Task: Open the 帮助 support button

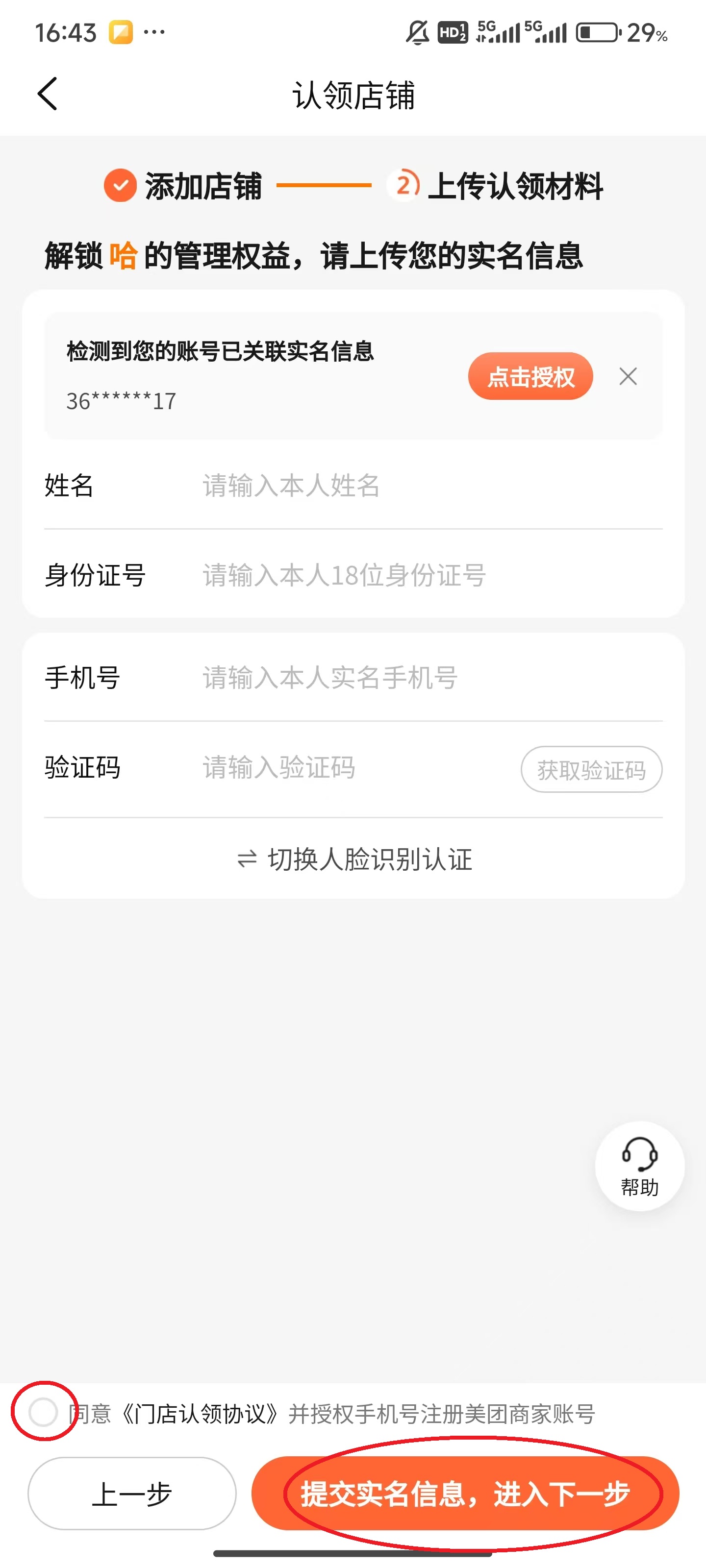Action: pyautogui.click(x=640, y=1165)
